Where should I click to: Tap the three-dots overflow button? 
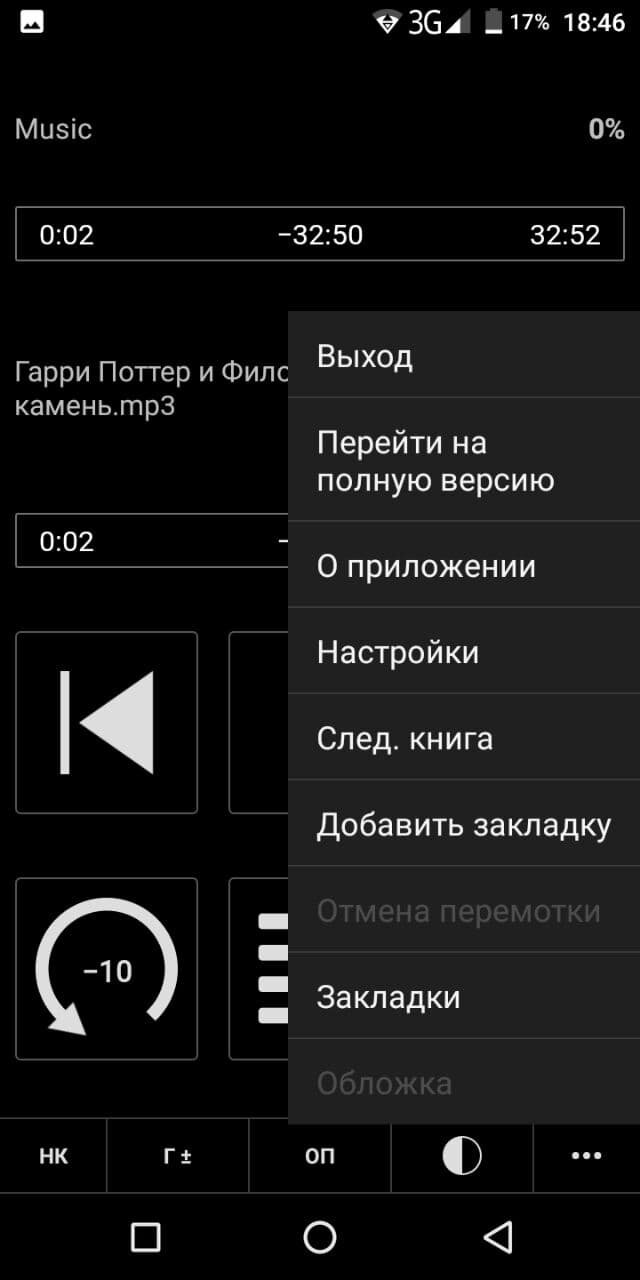pyautogui.click(x=586, y=1156)
